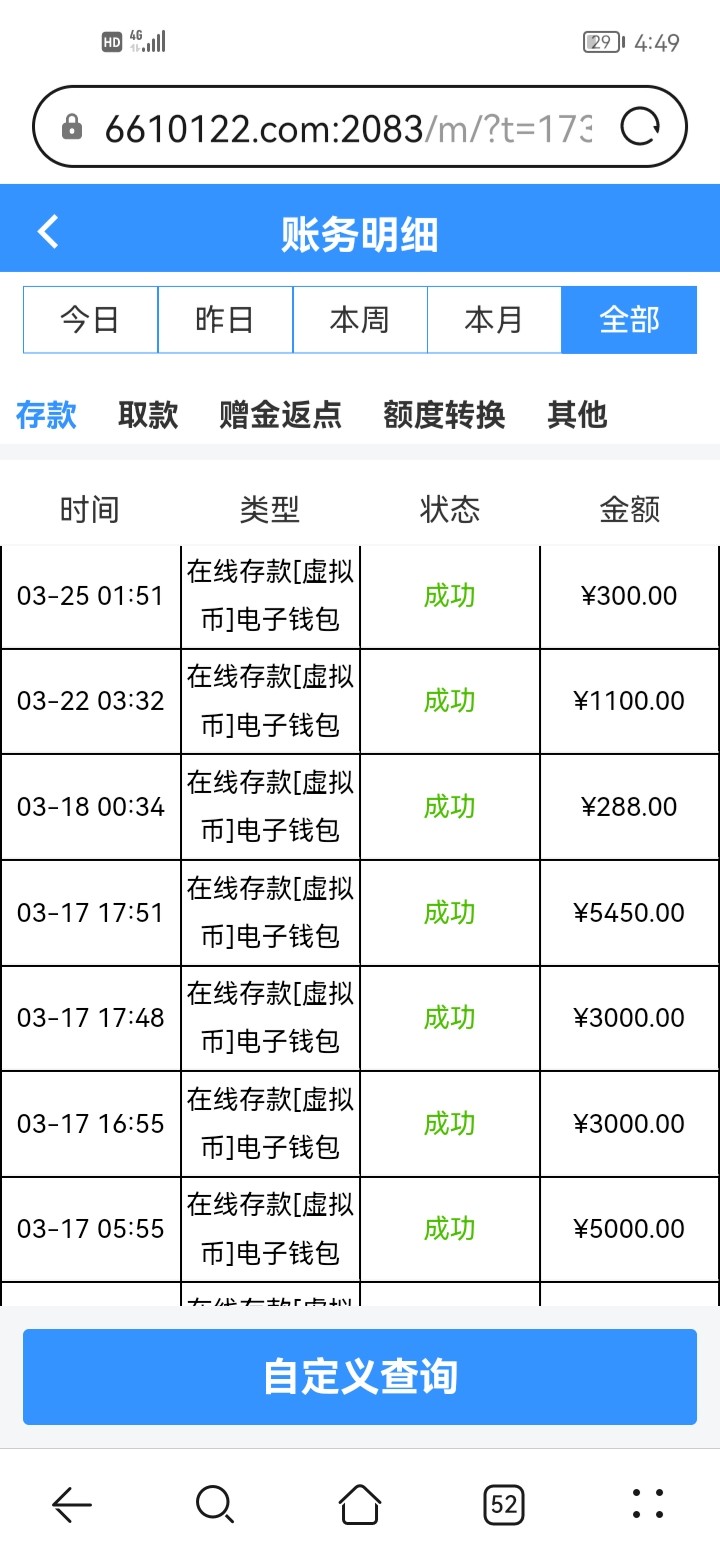This screenshot has height=1560, width=720.
Task: Filter records by 本月
Action: click(x=494, y=320)
